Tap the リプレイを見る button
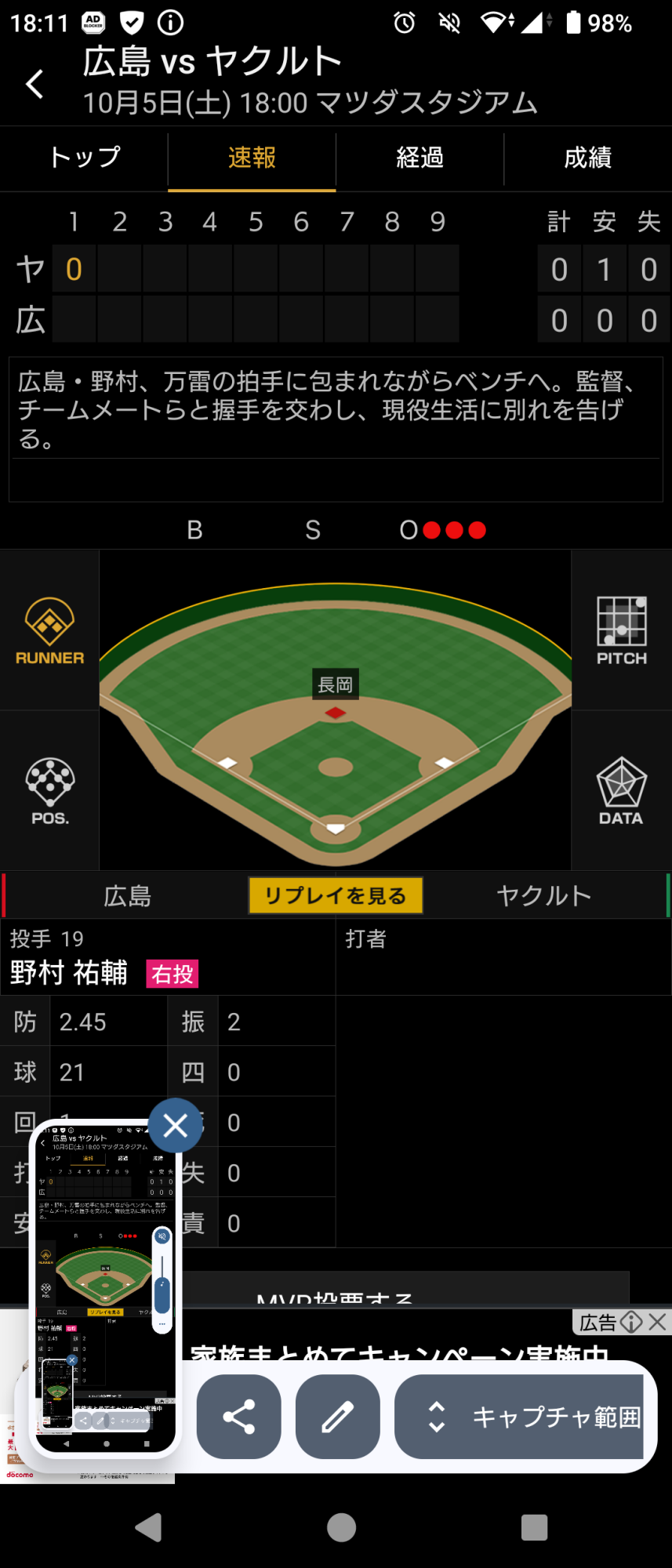 tap(336, 895)
